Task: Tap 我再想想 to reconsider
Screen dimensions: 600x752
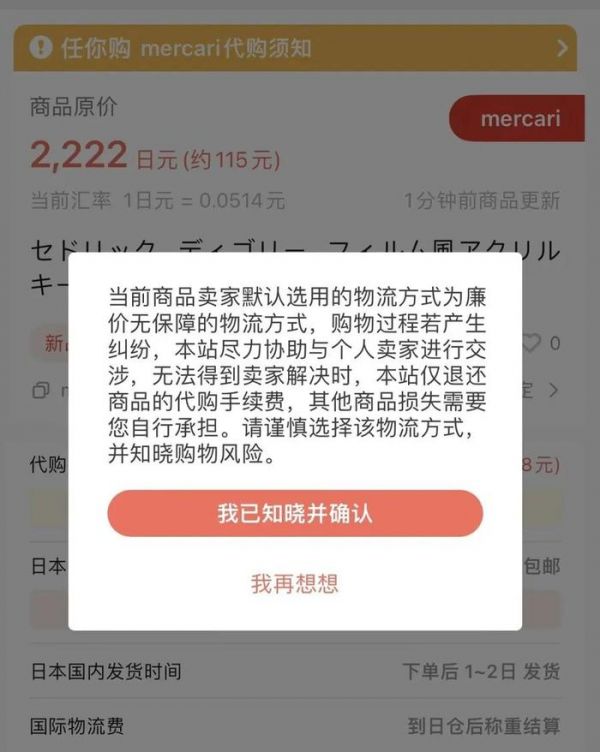Action: (x=295, y=584)
